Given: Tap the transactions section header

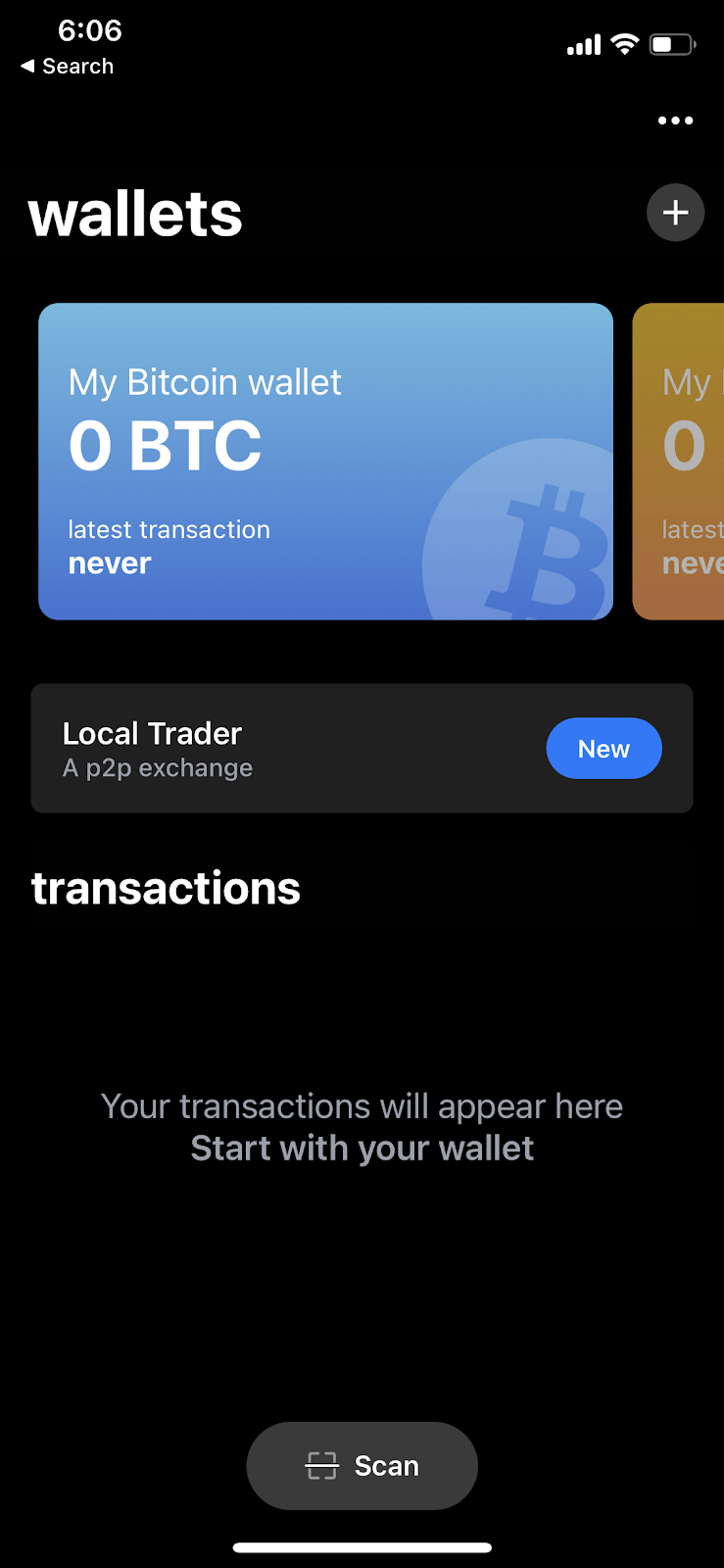Looking at the screenshot, I should click(166, 887).
